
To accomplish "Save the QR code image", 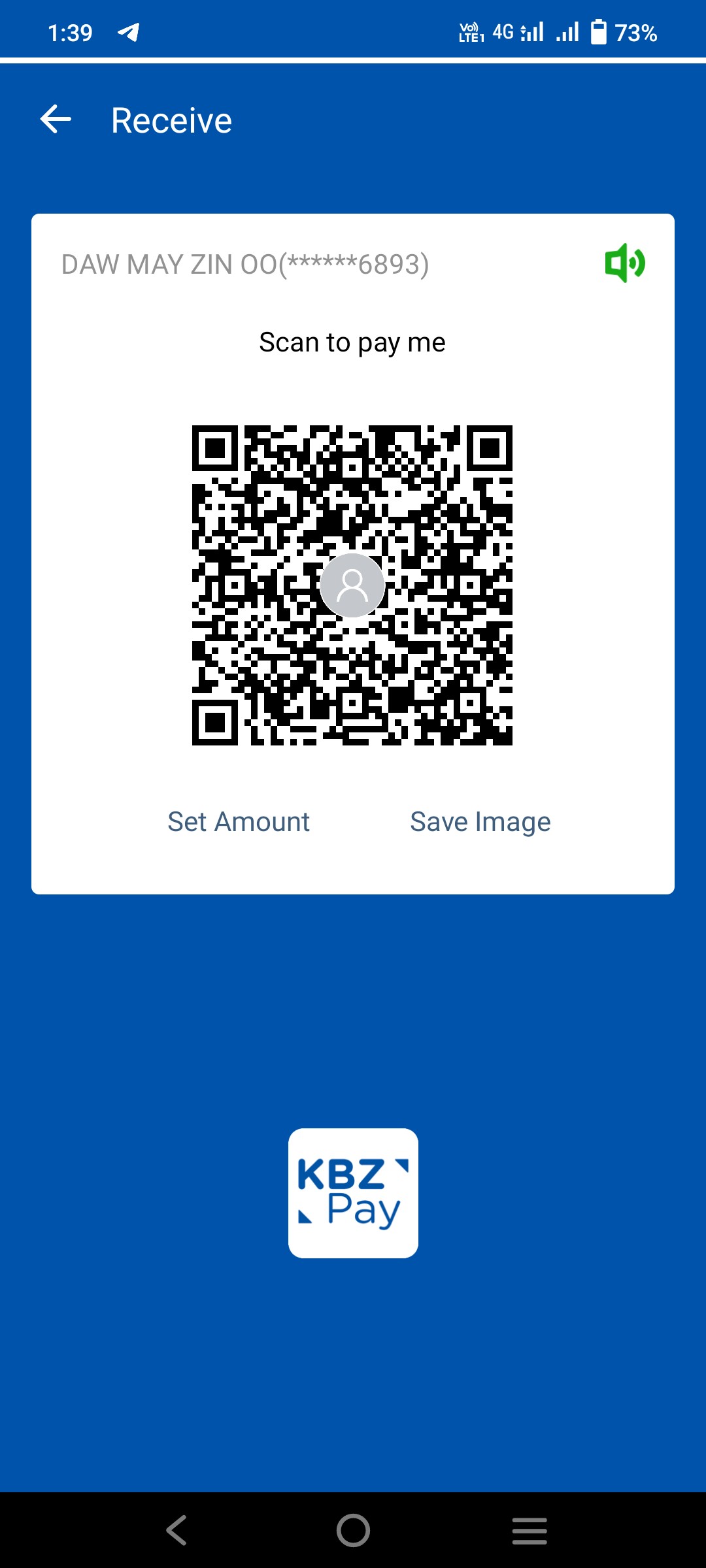I will coord(480,822).
